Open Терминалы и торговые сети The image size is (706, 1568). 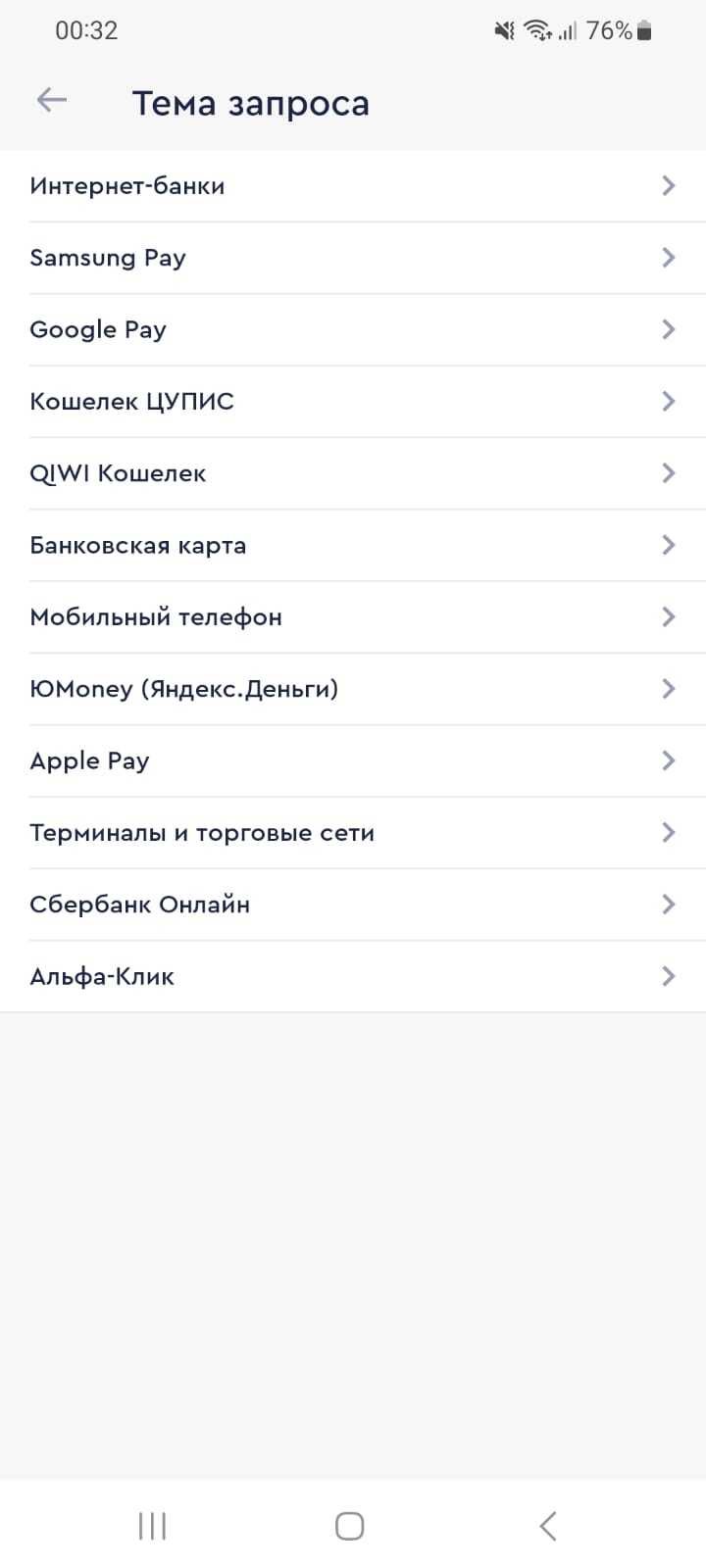[353, 833]
